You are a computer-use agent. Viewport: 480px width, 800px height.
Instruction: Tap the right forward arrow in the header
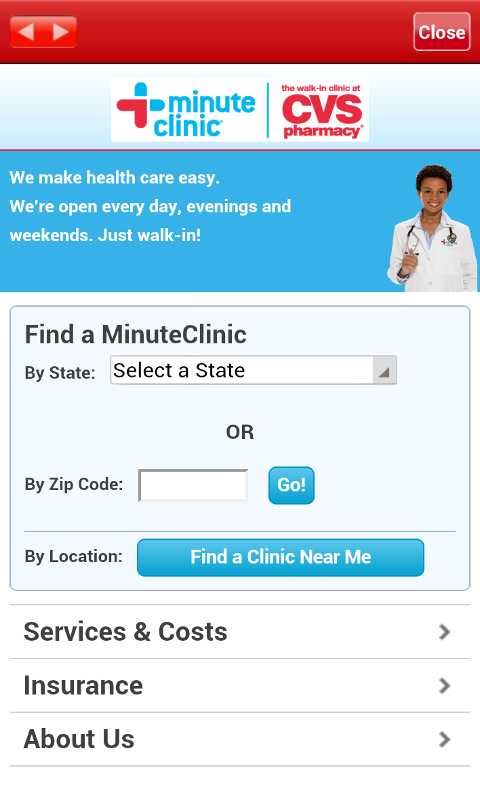60,32
